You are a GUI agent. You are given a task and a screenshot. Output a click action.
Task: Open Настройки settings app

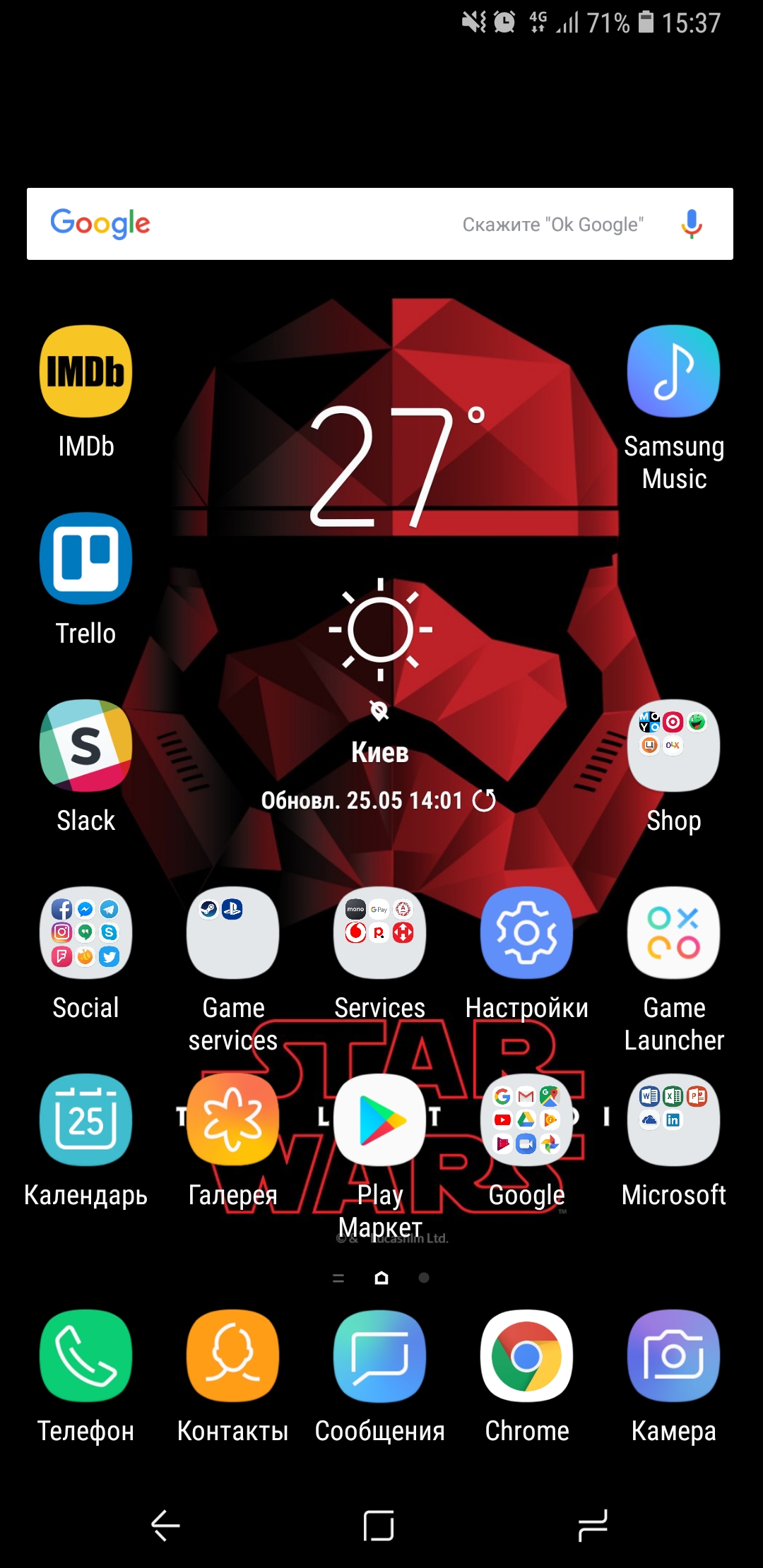tap(526, 933)
